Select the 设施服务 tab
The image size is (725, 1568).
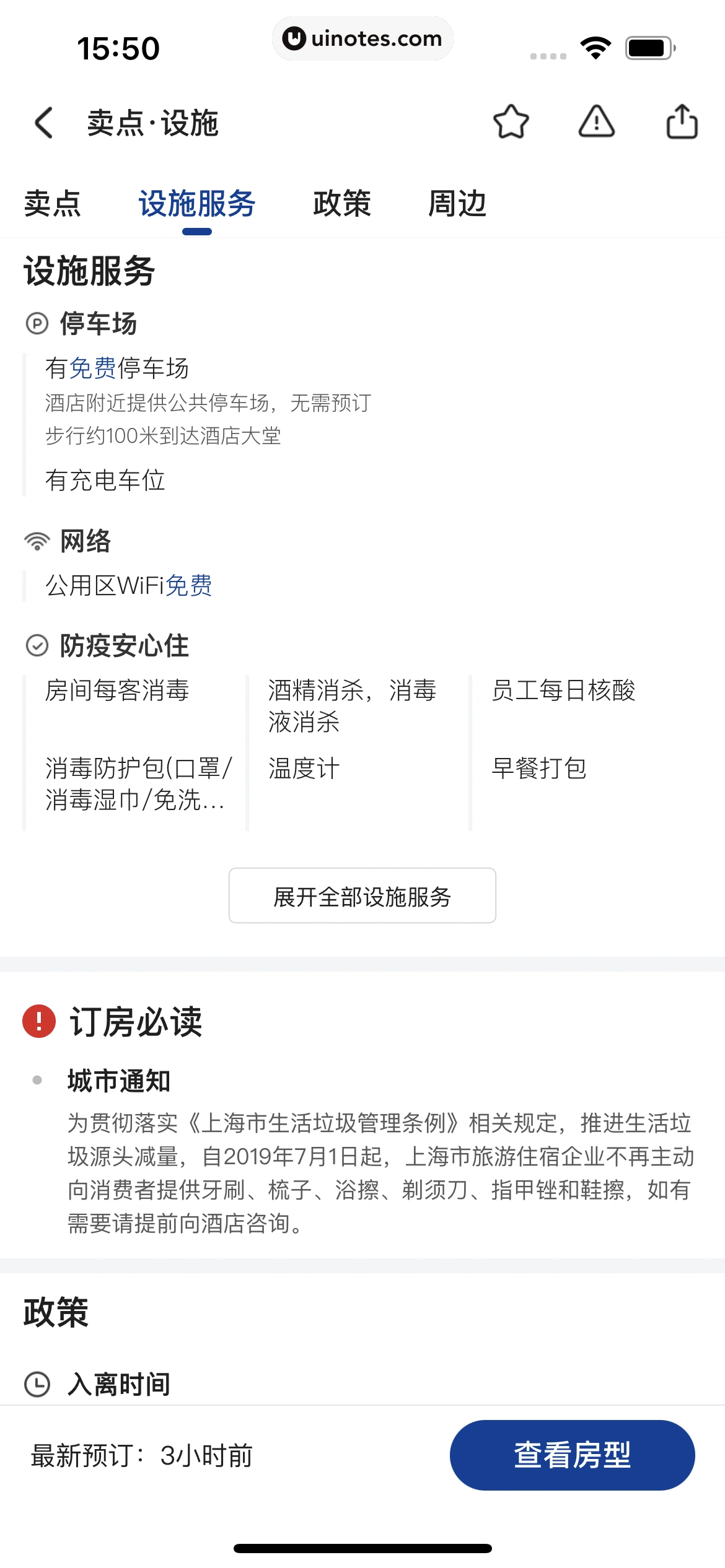coord(197,204)
